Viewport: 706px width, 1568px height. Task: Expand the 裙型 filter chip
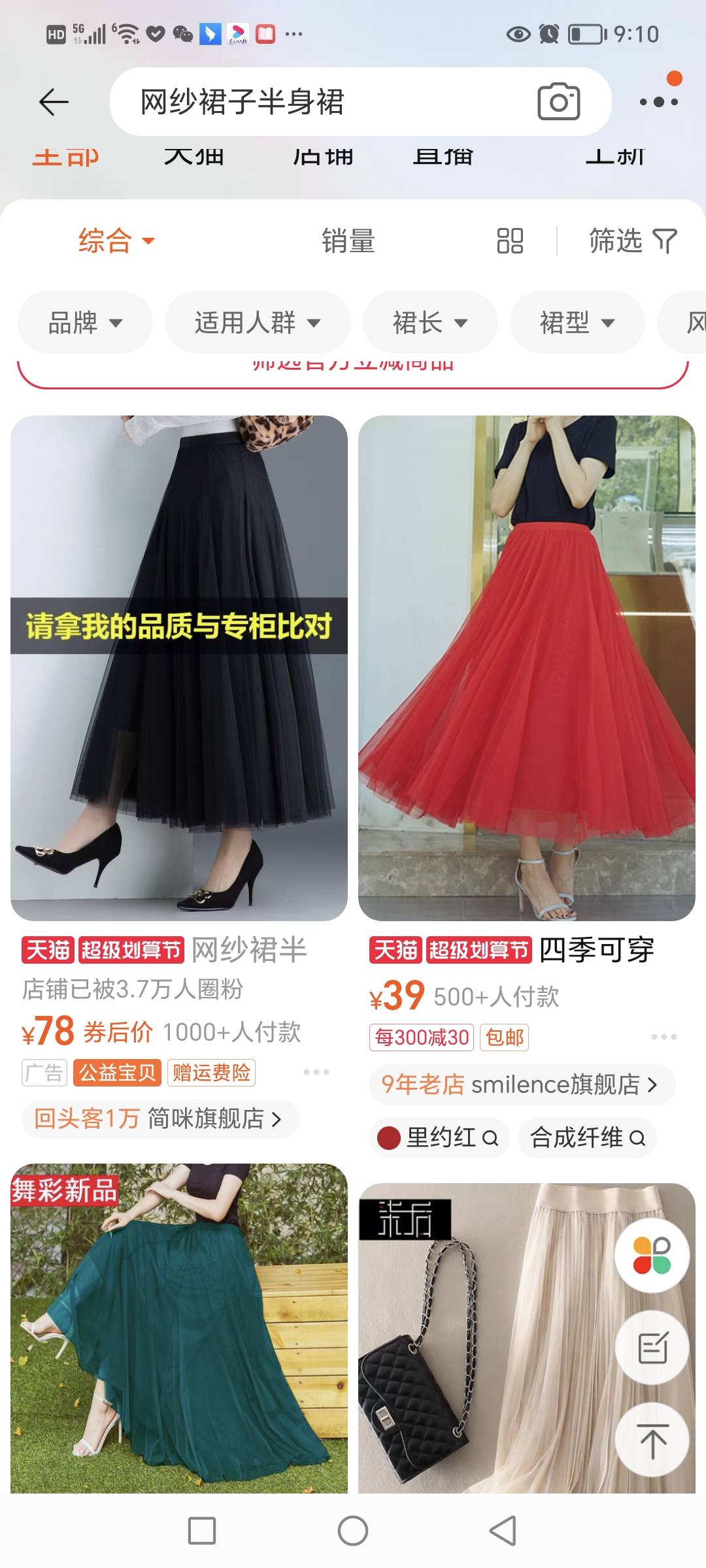(x=577, y=322)
